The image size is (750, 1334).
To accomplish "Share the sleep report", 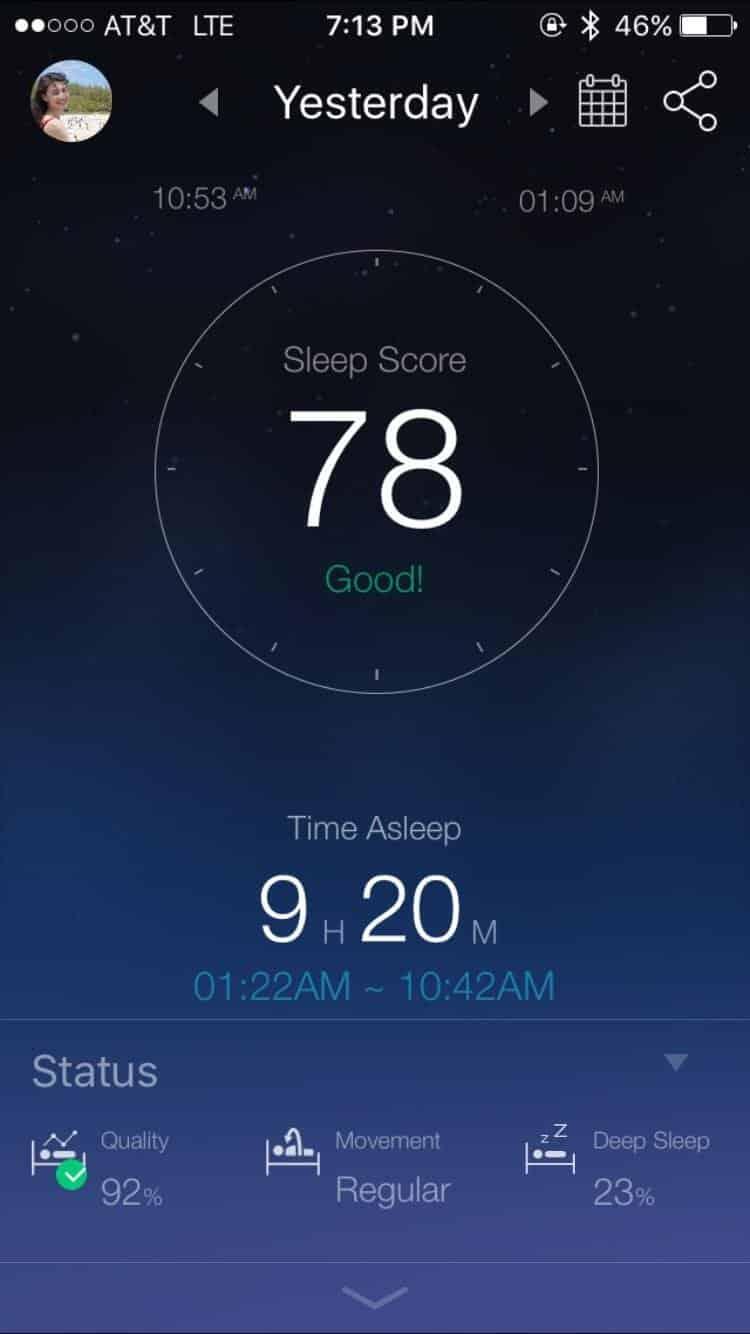I will (x=690, y=101).
